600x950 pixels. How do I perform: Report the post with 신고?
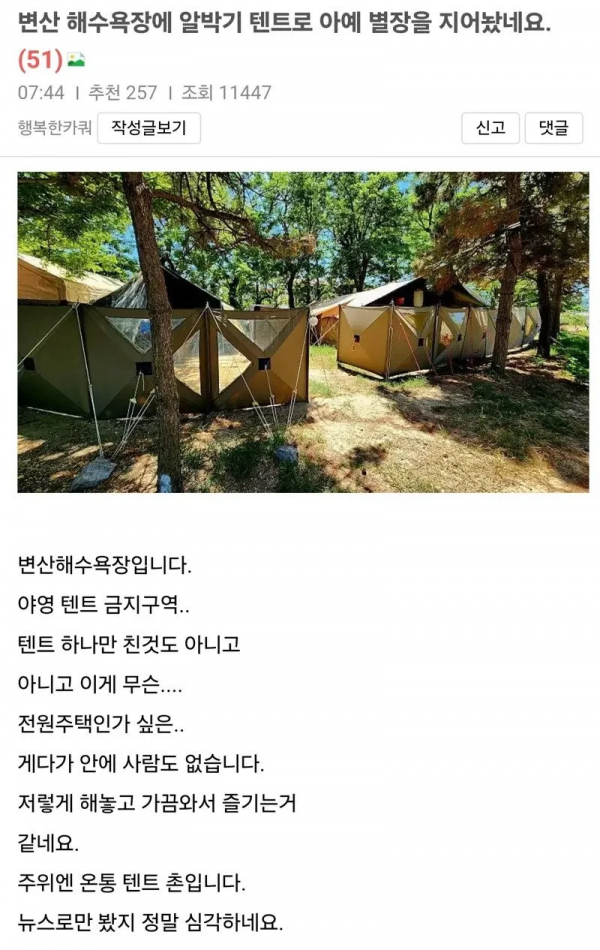(490, 128)
